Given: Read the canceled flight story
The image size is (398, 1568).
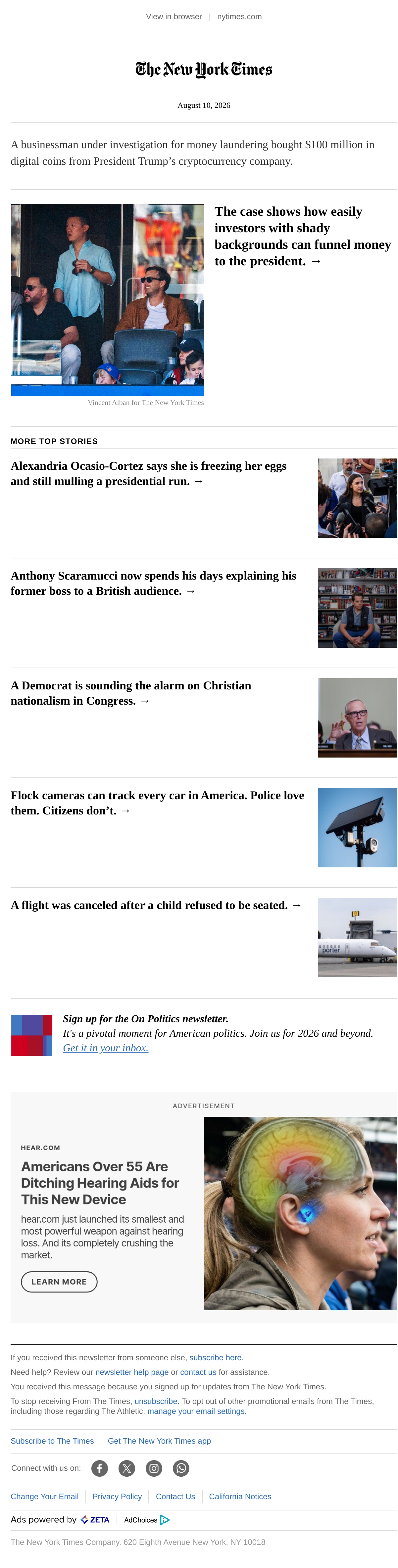Looking at the screenshot, I should pos(156,905).
